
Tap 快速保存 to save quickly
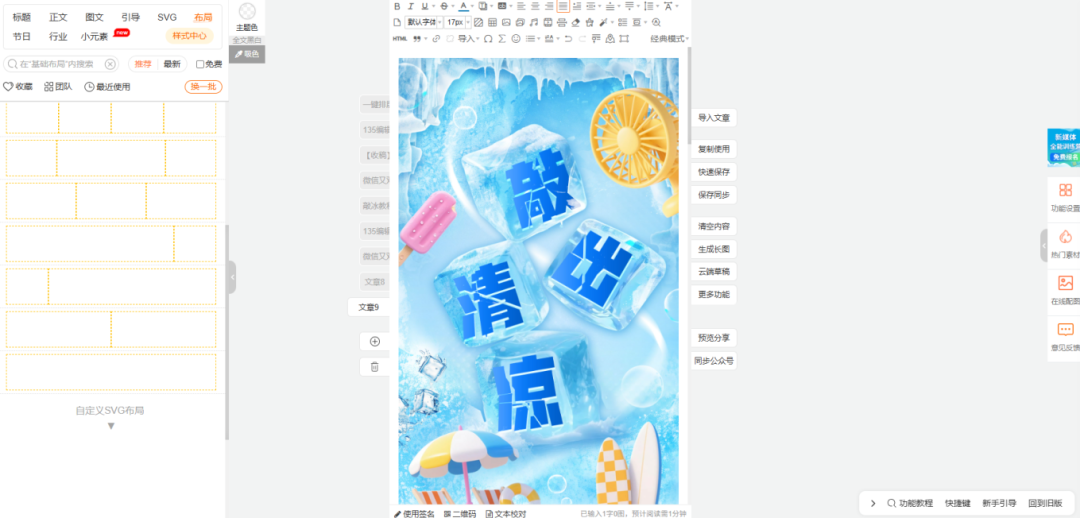click(x=714, y=172)
